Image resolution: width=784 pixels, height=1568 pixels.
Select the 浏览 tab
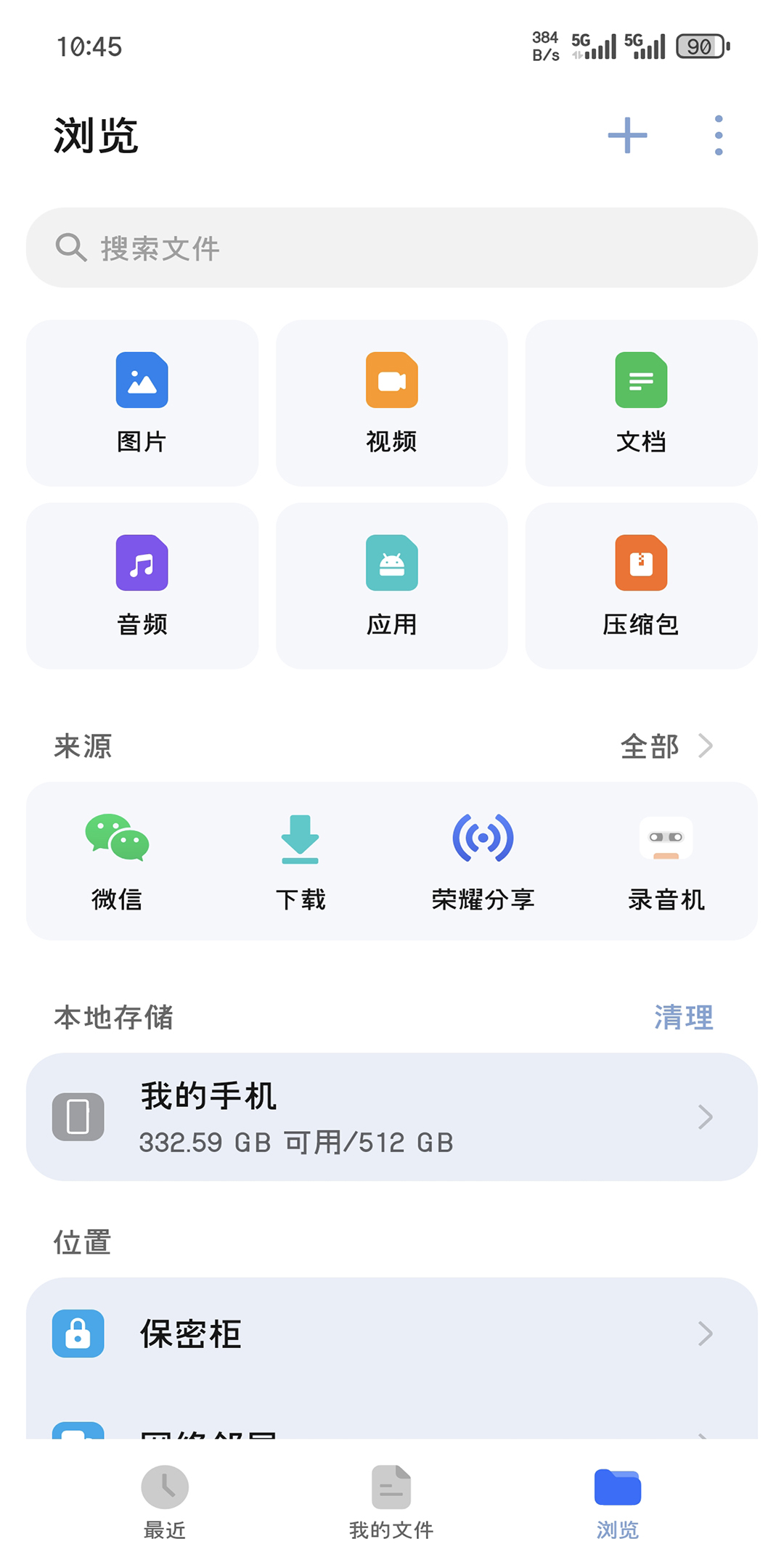(618, 1500)
